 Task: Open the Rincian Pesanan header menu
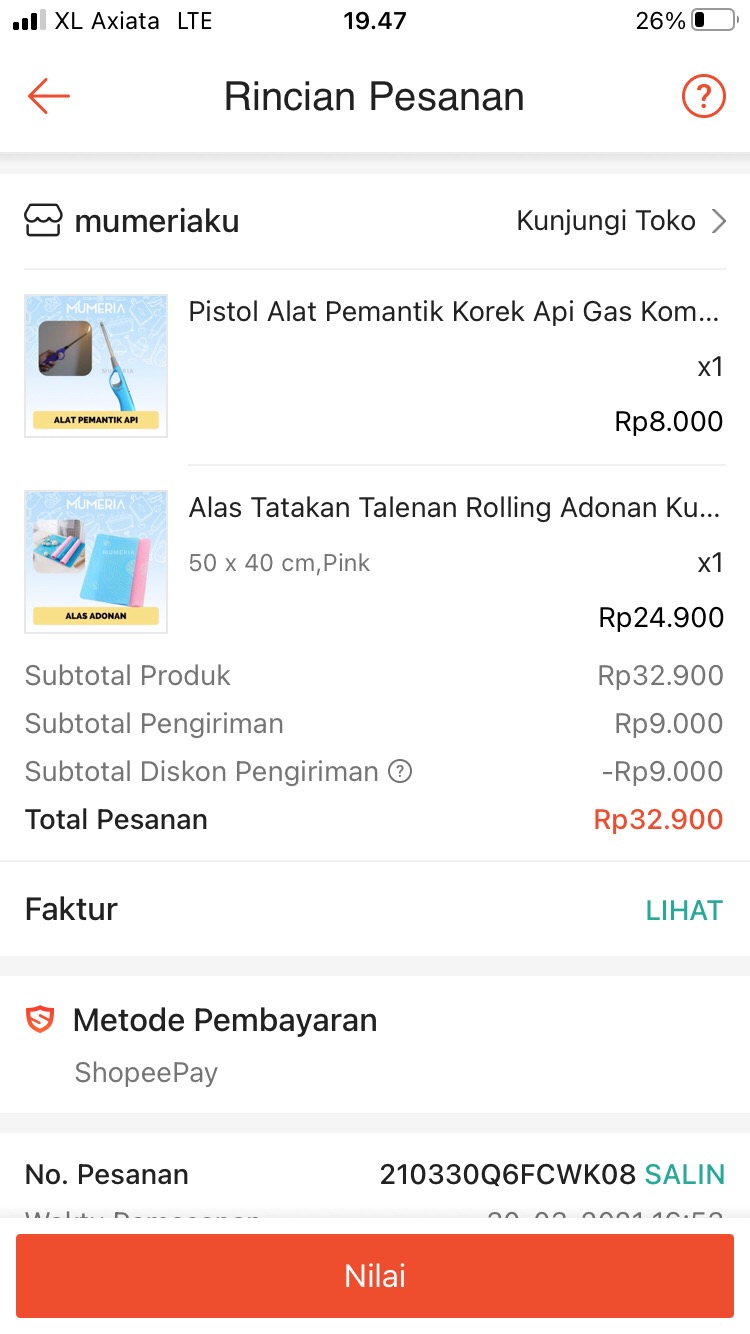click(x=374, y=96)
